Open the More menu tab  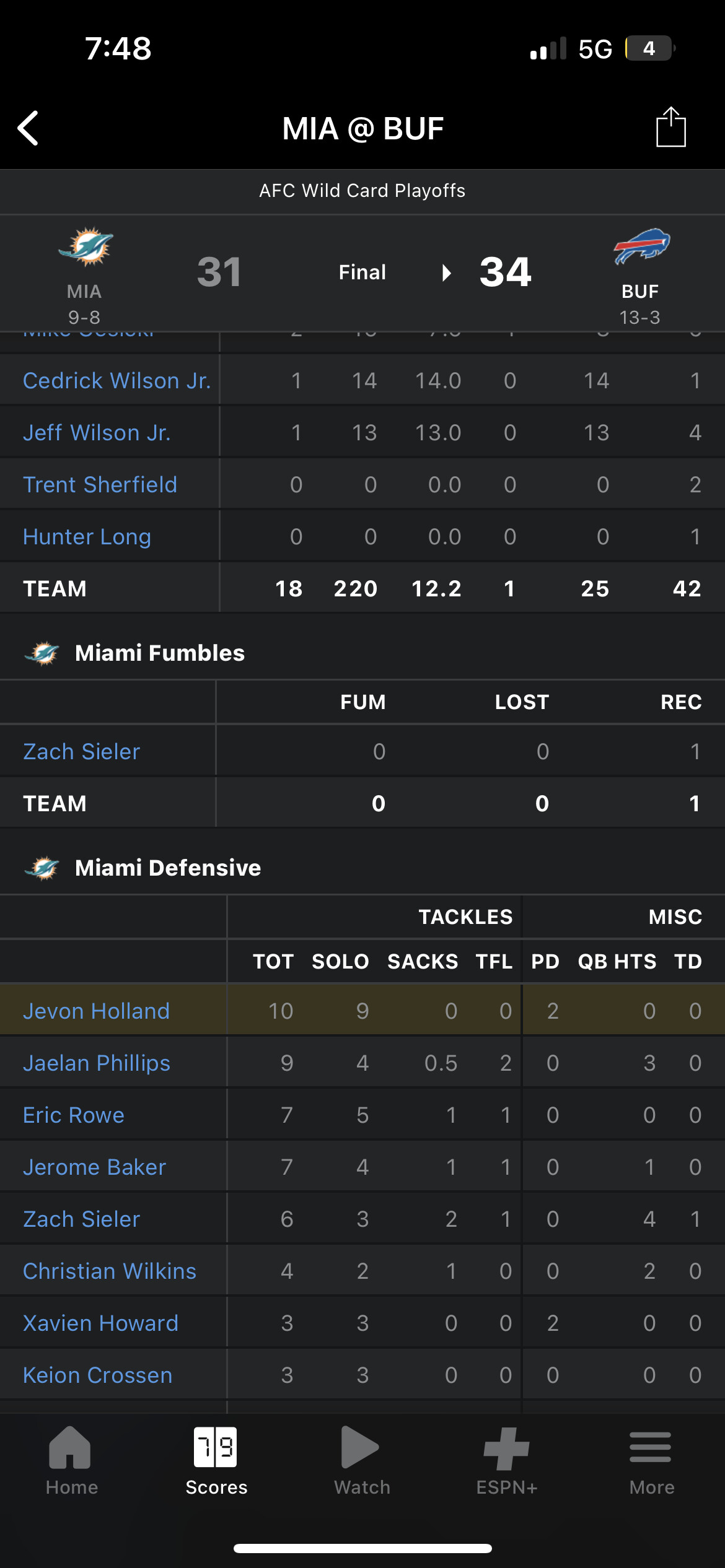point(651,1459)
